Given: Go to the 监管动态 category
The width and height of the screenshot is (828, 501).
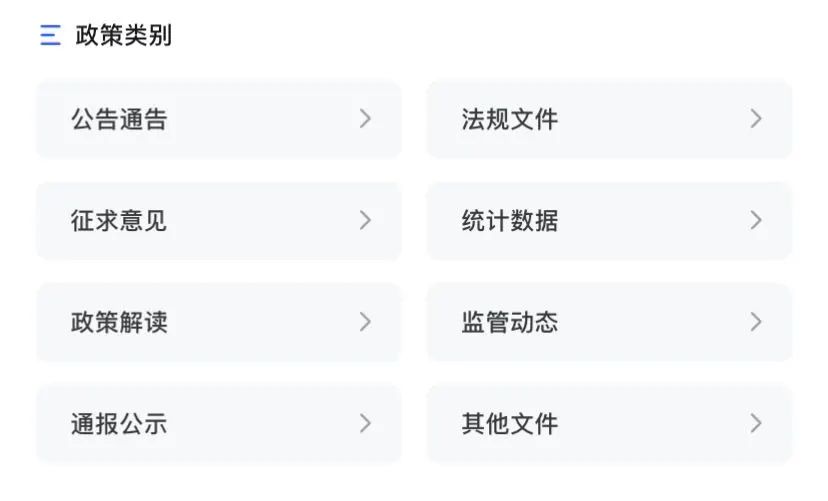Looking at the screenshot, I should [609, 322].
